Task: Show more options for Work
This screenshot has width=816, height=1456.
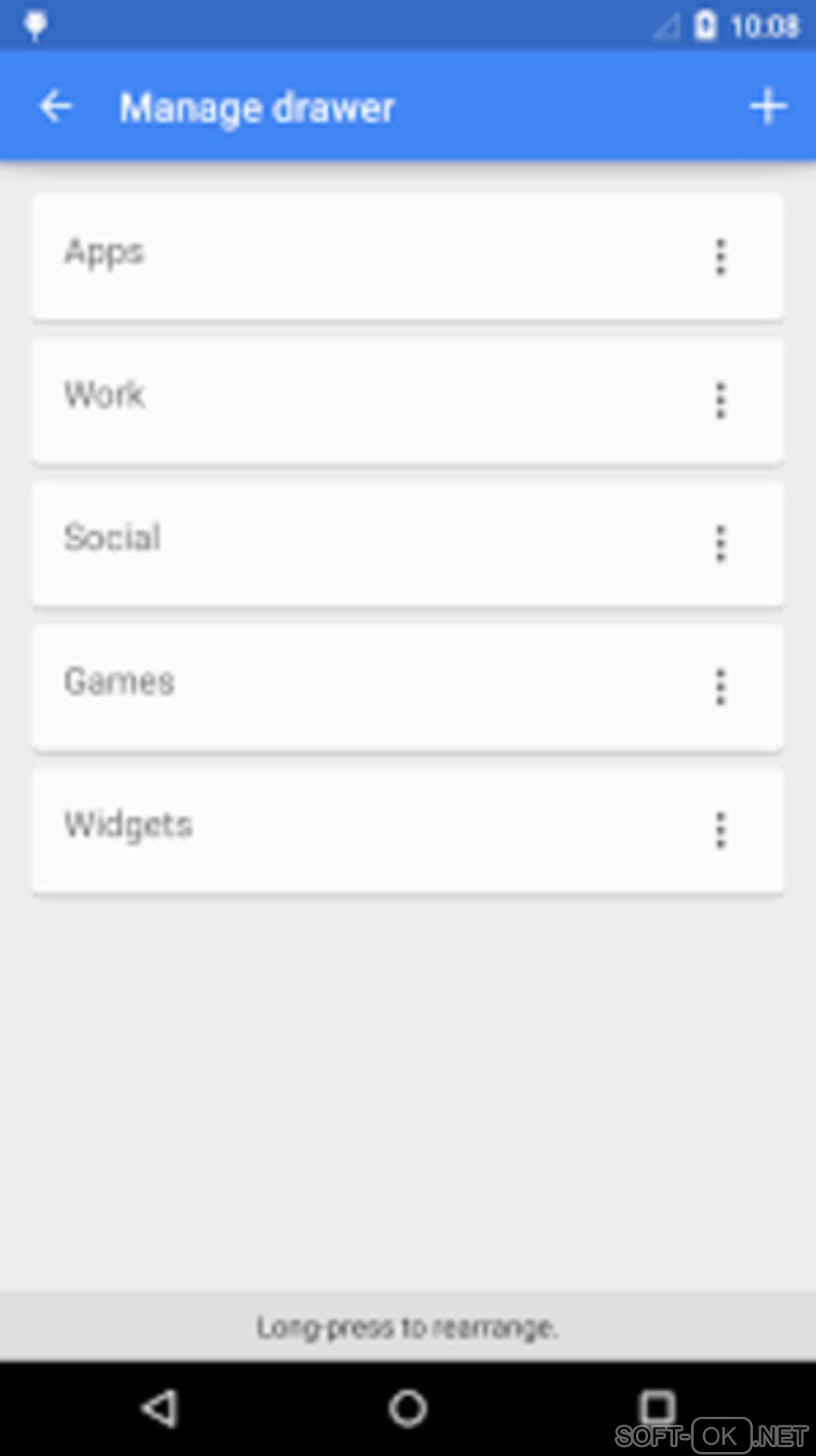Action: point(720,400)
